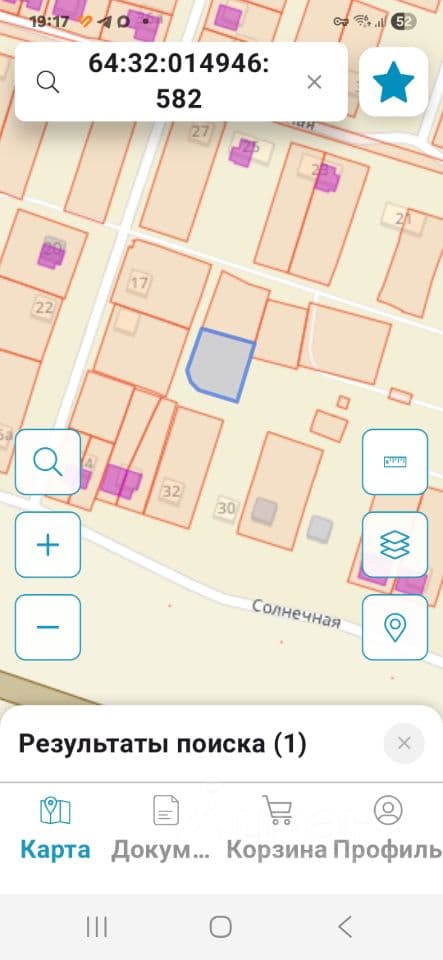Viewport: 443px width, 960px height.
Task: Open the map search magnifier button
Action: tap(48, 462)
